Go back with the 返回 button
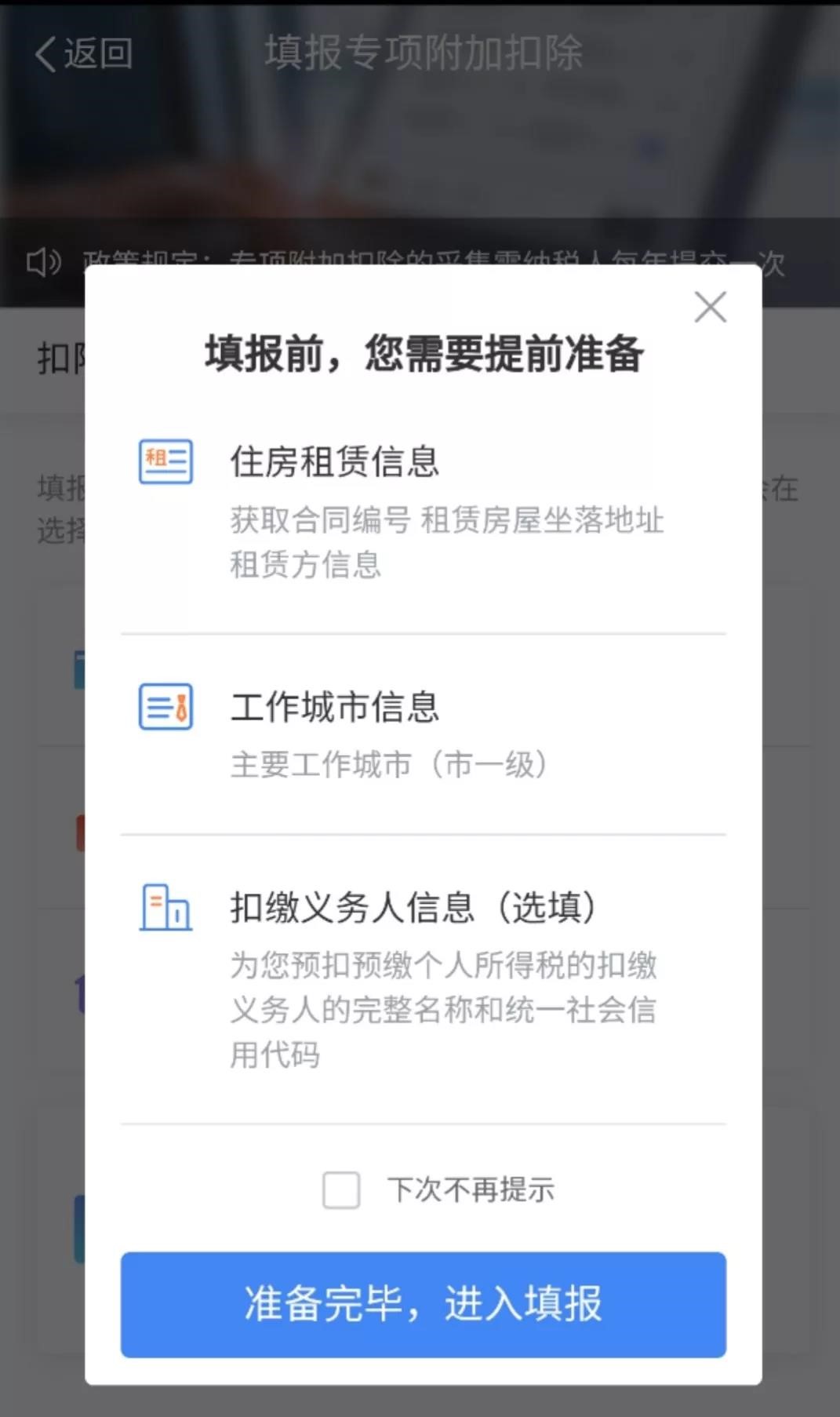The image size is (840, 1417). [x=84, y=53]
